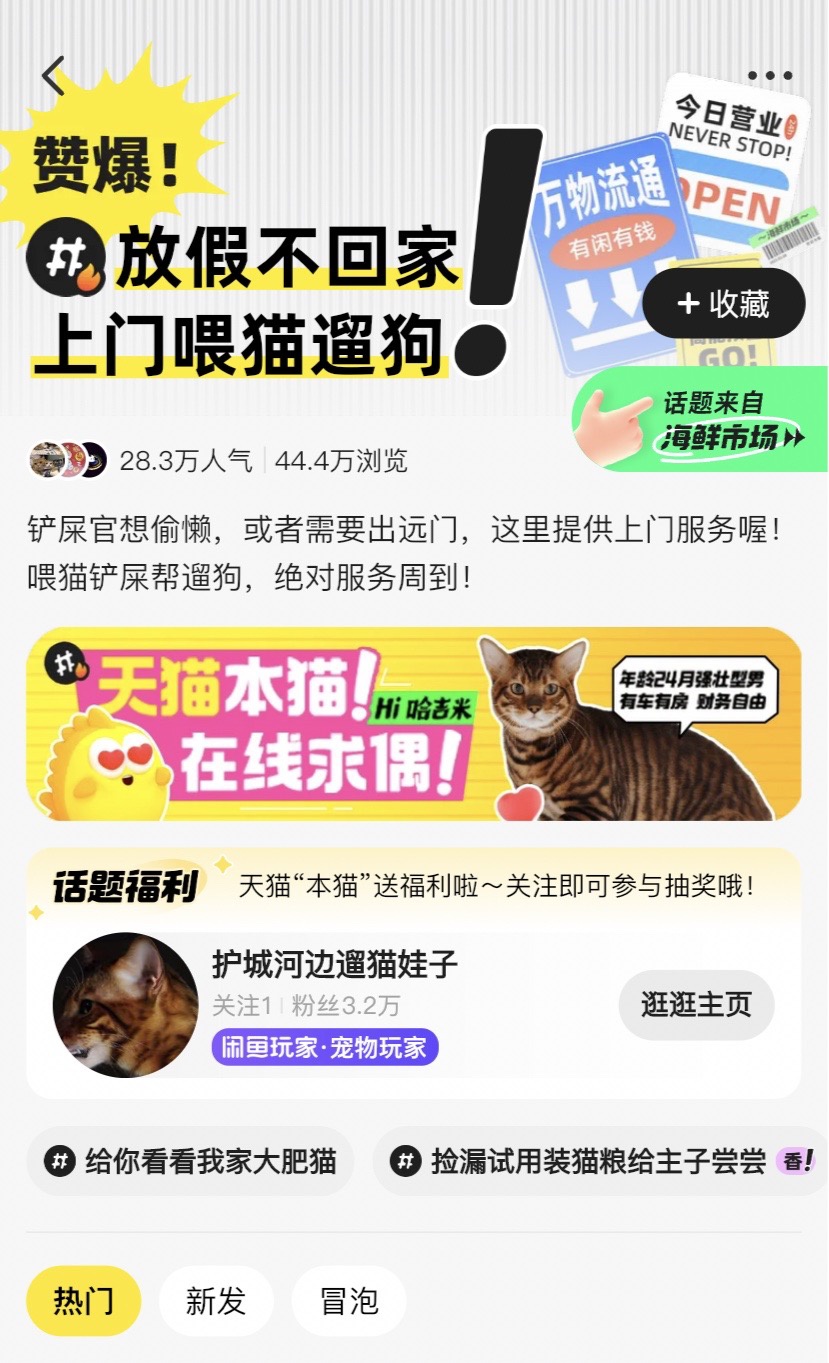Viewport: 829px width, 1363px height.
Task: Go back using the top-left arrow
Action: [54, 76]
